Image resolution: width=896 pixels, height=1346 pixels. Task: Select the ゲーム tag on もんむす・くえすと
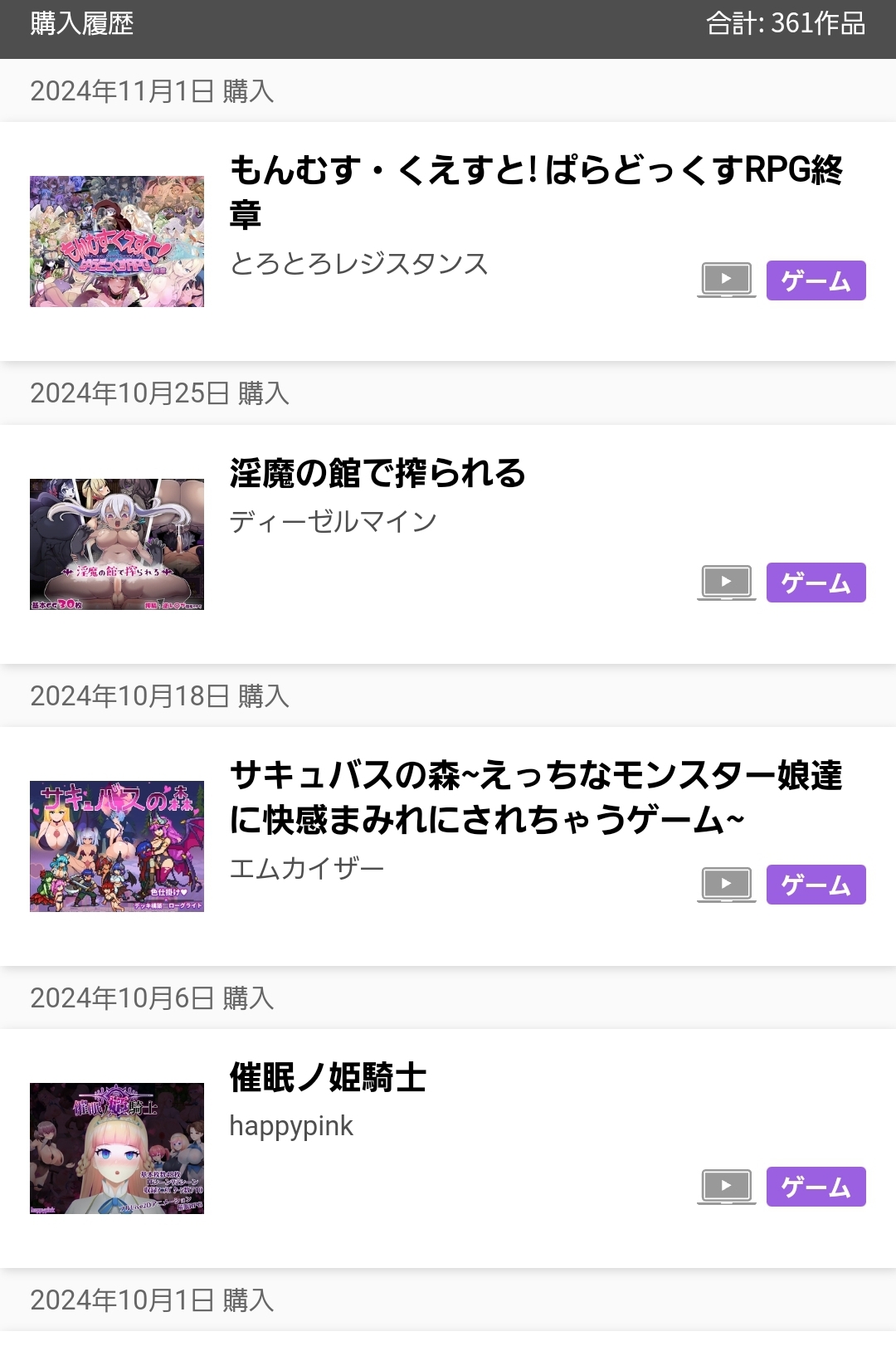(816, 280)
